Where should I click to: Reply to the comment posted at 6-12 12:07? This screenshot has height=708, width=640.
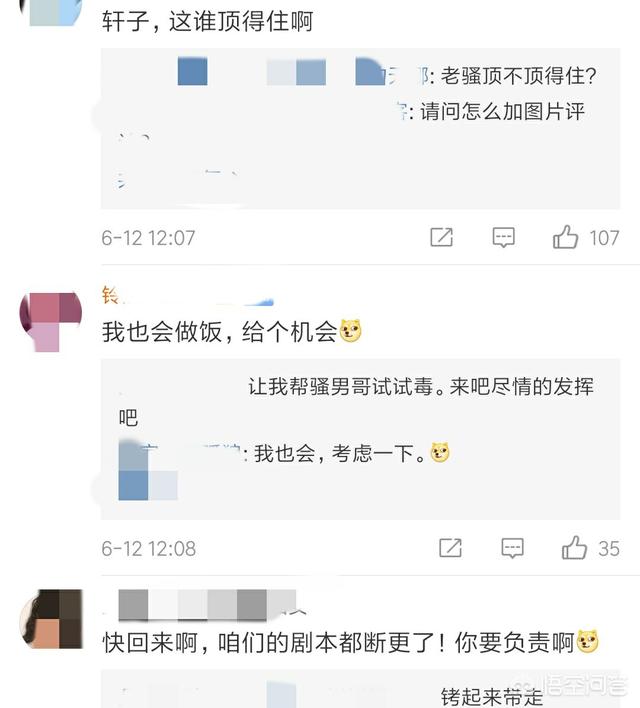click(x=504, y=238)
